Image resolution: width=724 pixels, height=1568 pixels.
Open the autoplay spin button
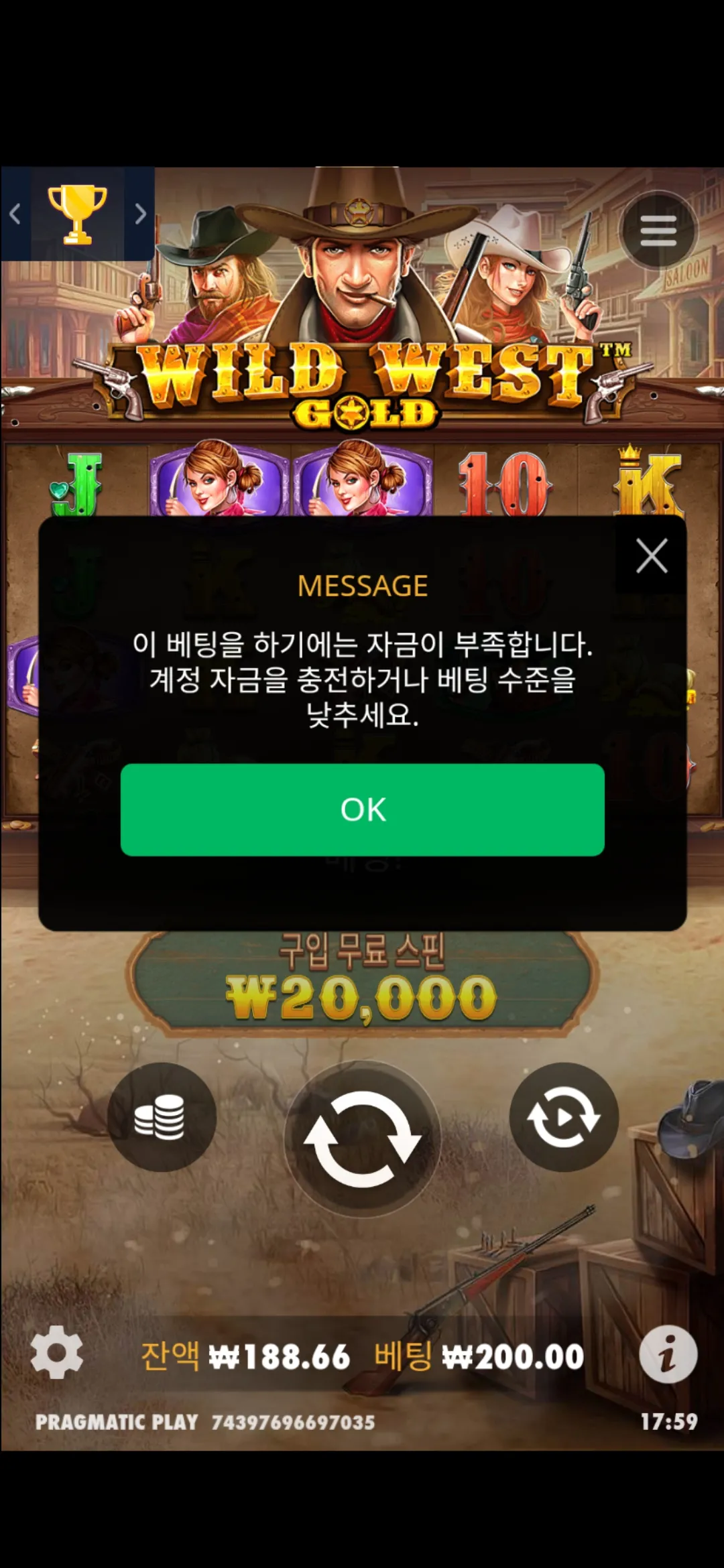click(564, 1117)
